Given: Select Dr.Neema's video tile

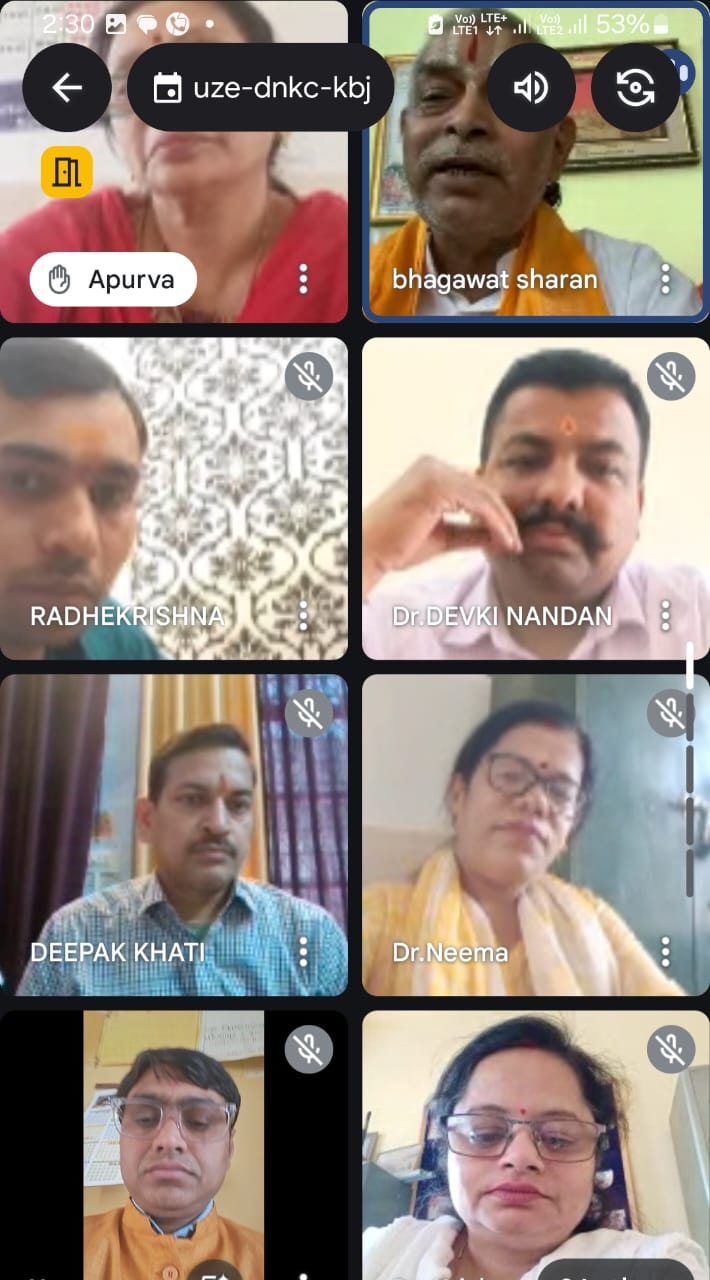Looking at the screenshot, I should [x=536, y=835].
